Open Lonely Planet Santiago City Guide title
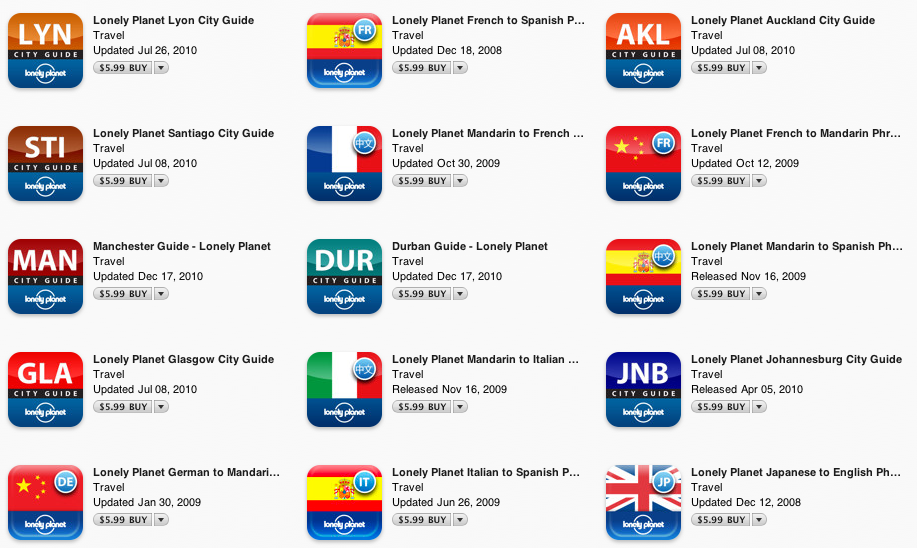 (183, 133)
